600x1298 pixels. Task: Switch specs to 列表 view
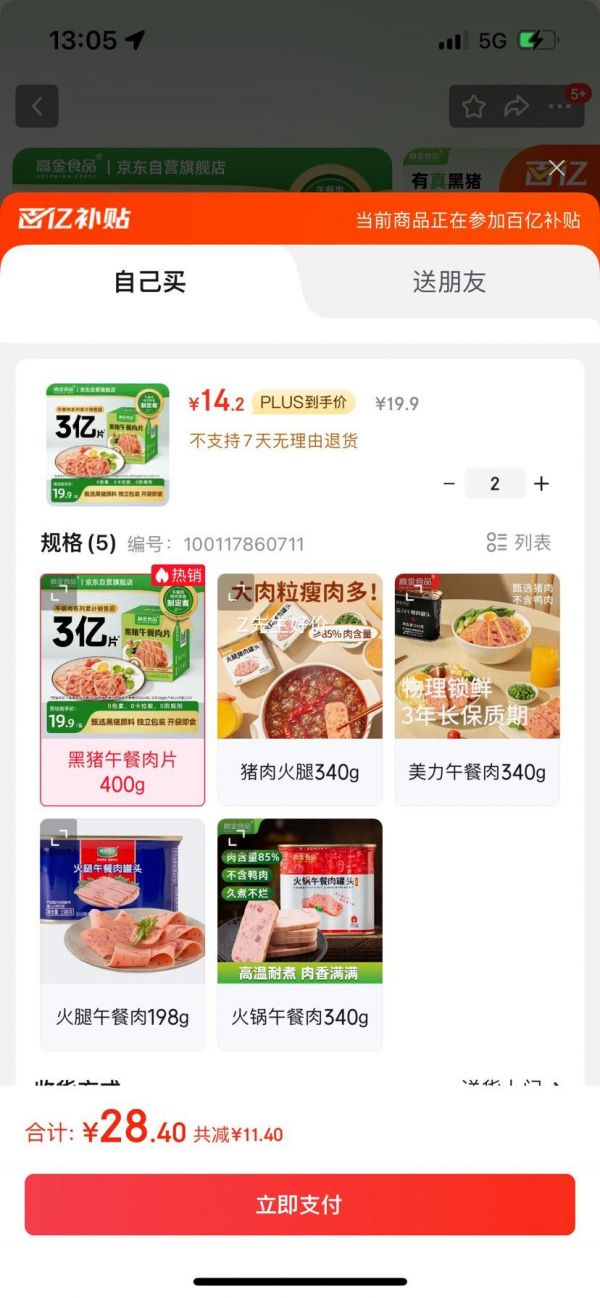coord(519,542)
